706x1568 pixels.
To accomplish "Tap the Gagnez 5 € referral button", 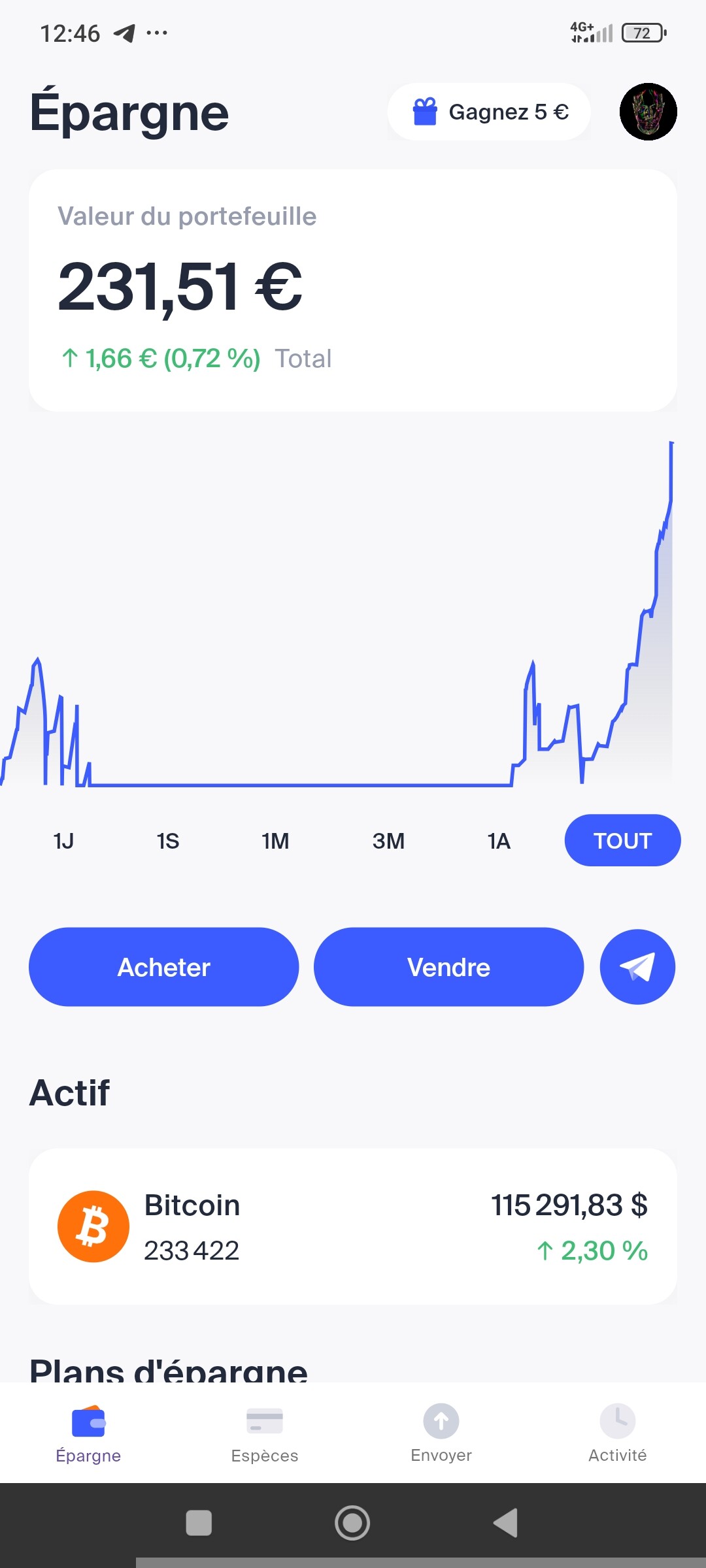I will (489, 112).
